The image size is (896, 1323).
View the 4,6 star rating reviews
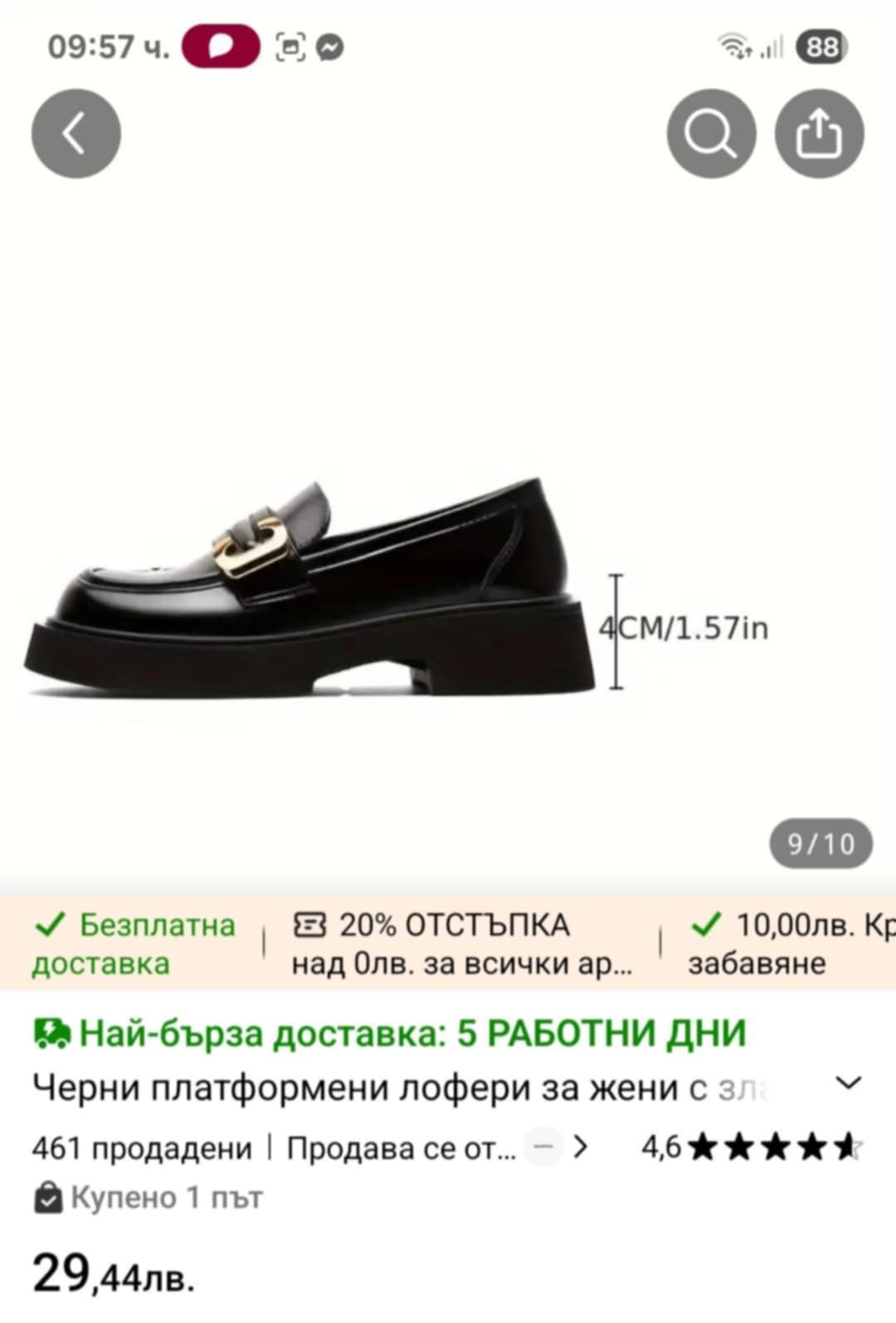click(x=751, y=1148)
